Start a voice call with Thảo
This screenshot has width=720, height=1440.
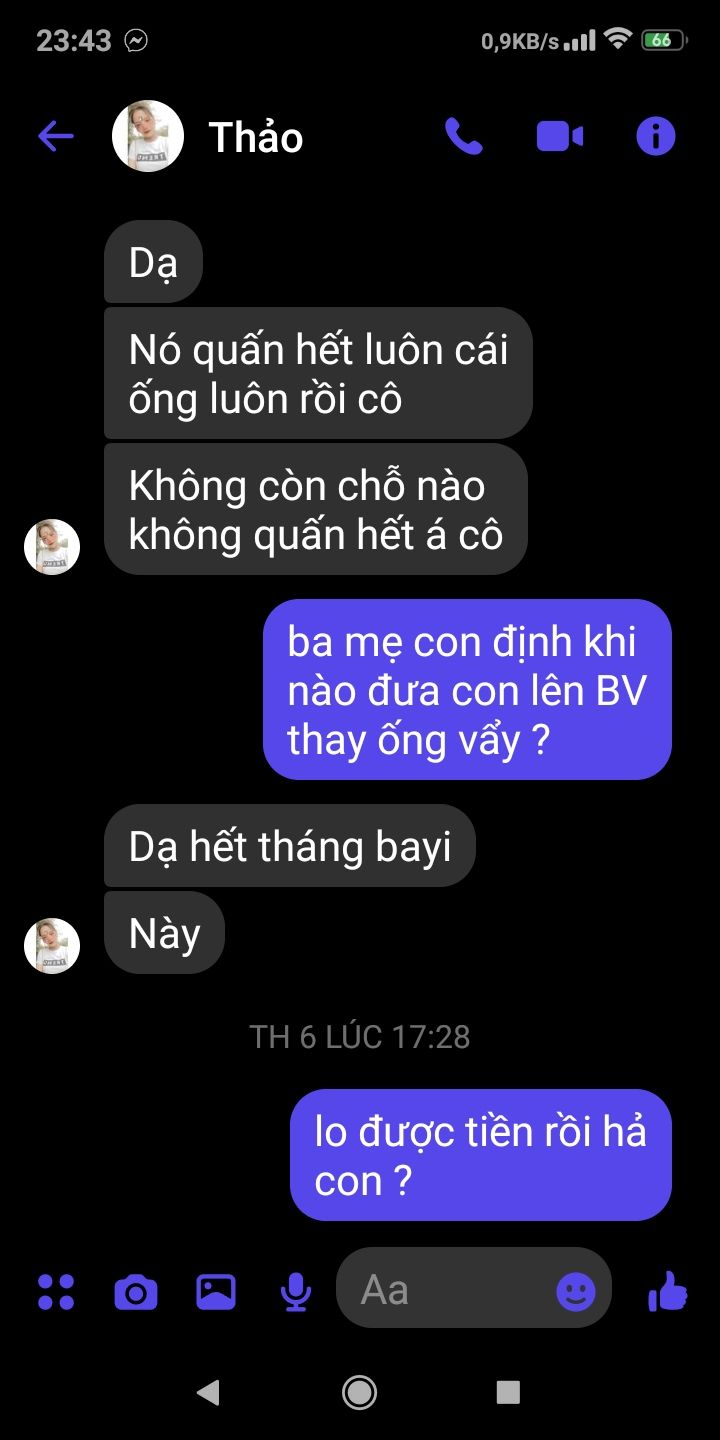point(463,137)
